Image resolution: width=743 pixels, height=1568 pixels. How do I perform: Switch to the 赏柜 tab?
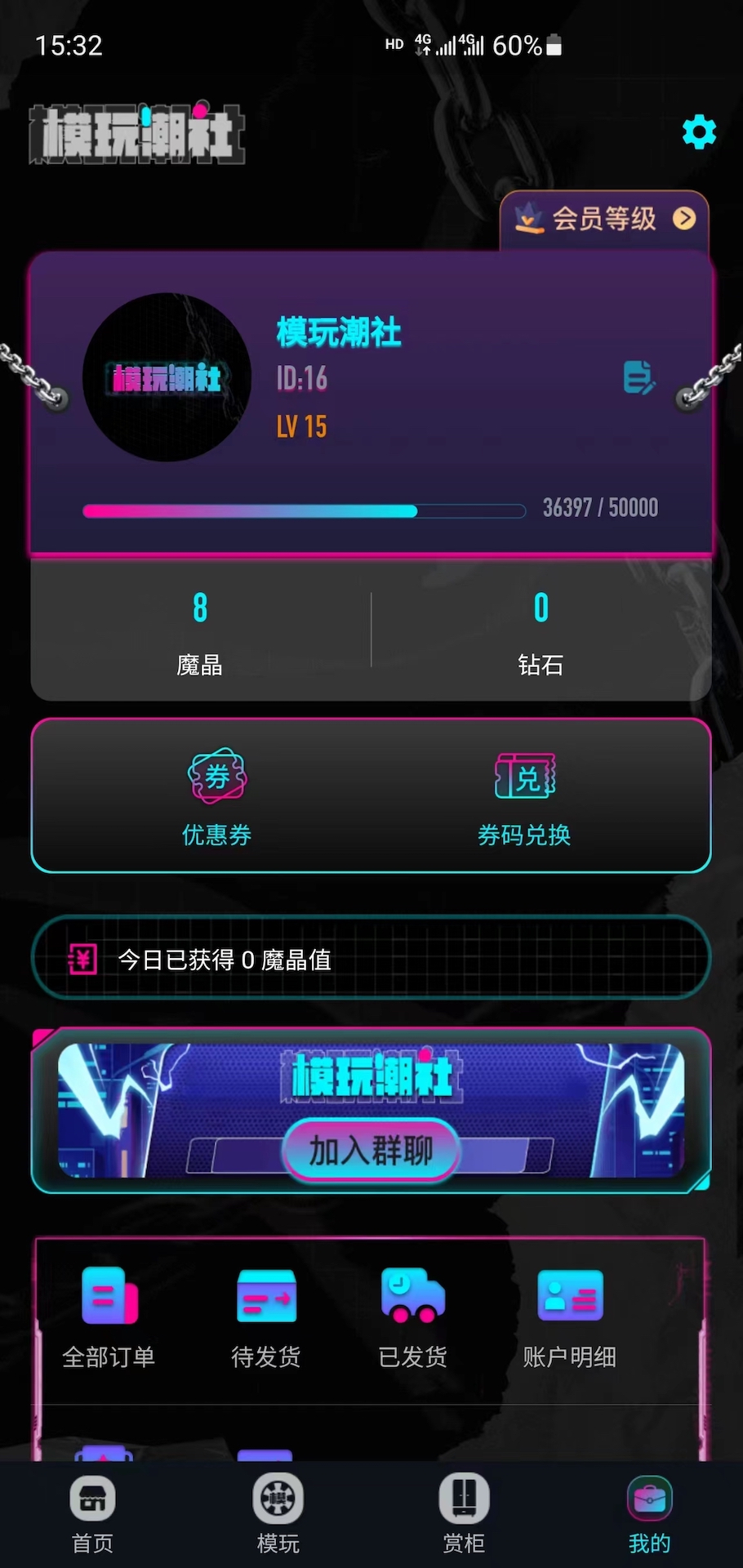464,1513
